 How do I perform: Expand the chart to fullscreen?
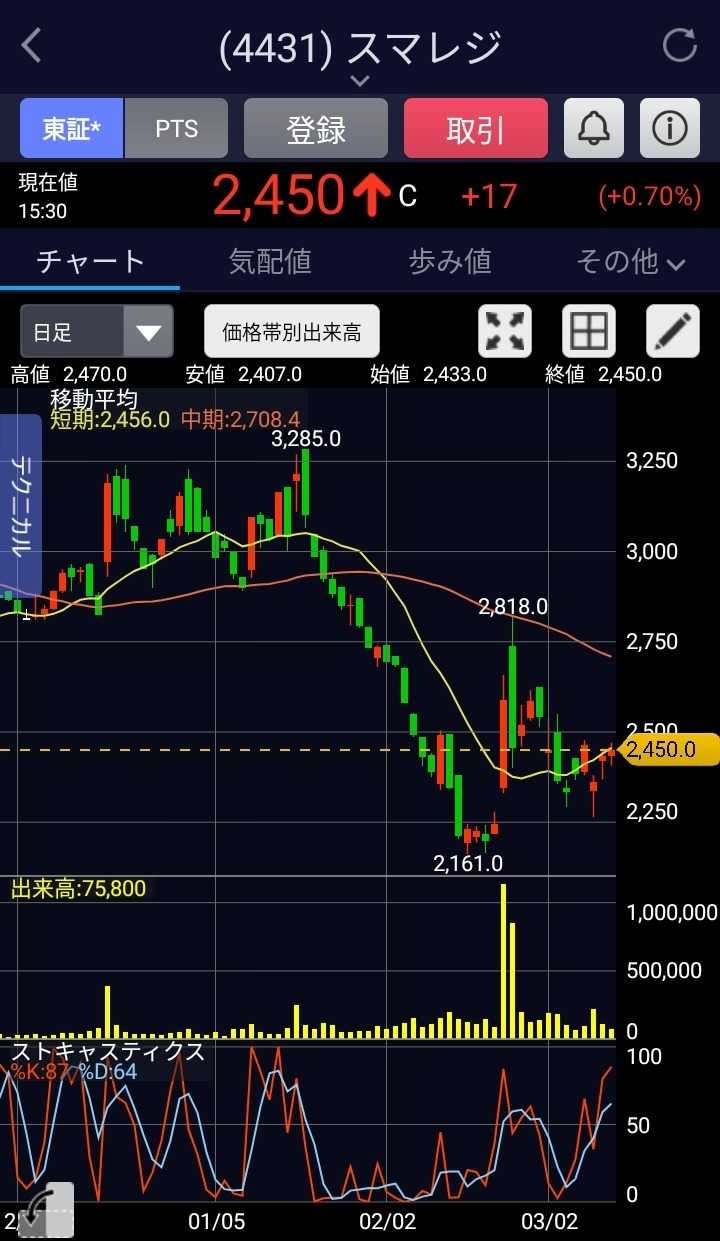(x=505, y=332)
